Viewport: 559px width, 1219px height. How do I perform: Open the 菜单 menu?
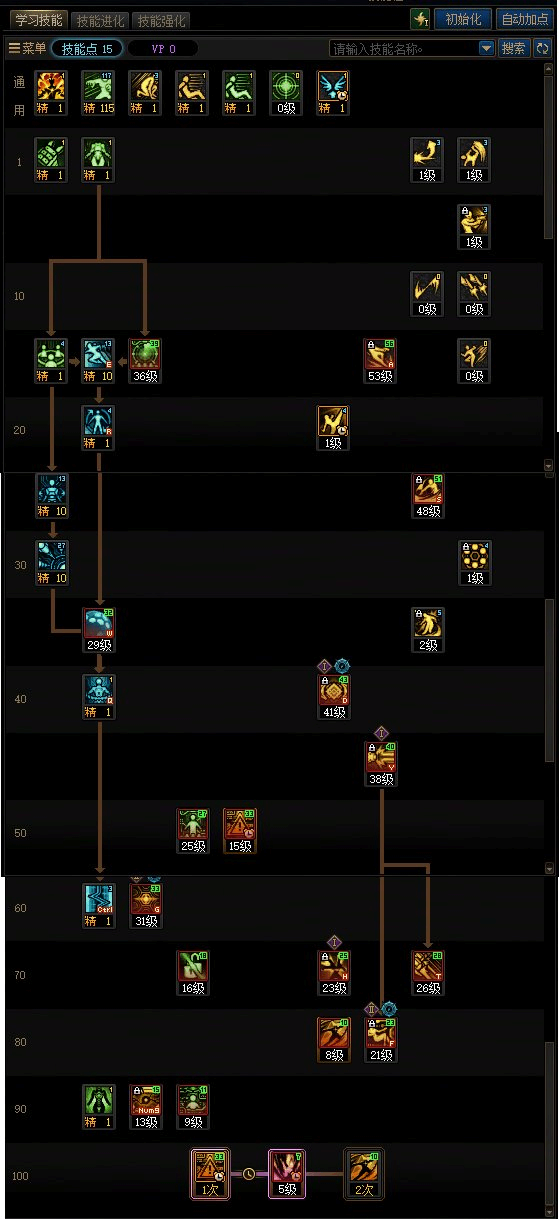click(x=27, y=48)
